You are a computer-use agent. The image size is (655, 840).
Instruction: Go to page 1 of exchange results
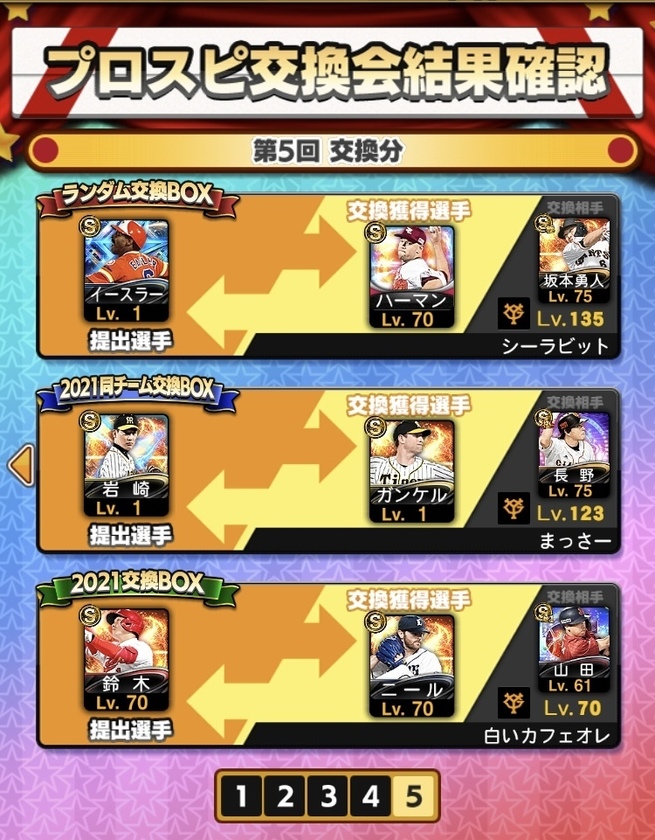[241, 797]
